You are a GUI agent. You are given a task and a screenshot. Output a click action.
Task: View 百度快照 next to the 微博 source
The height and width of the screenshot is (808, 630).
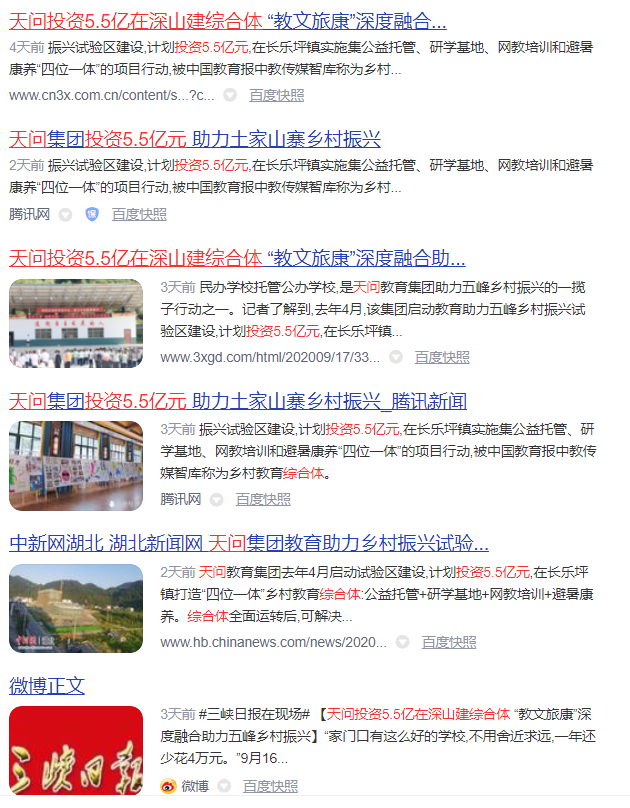pos(270,786)
